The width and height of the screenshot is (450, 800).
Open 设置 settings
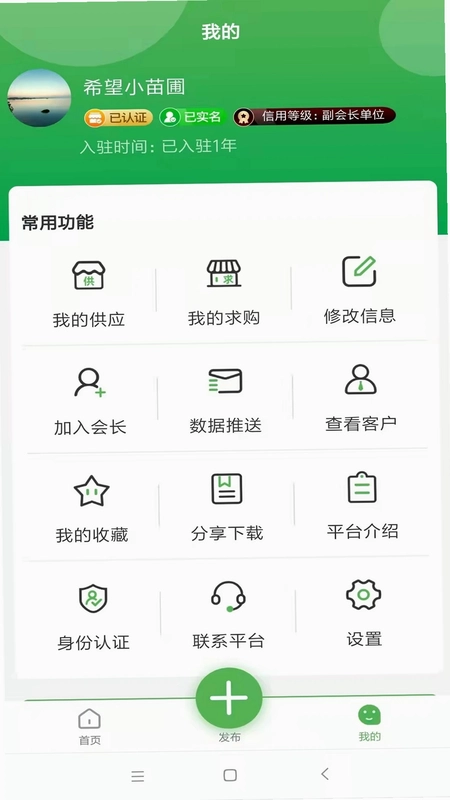[x=364, y=613]
